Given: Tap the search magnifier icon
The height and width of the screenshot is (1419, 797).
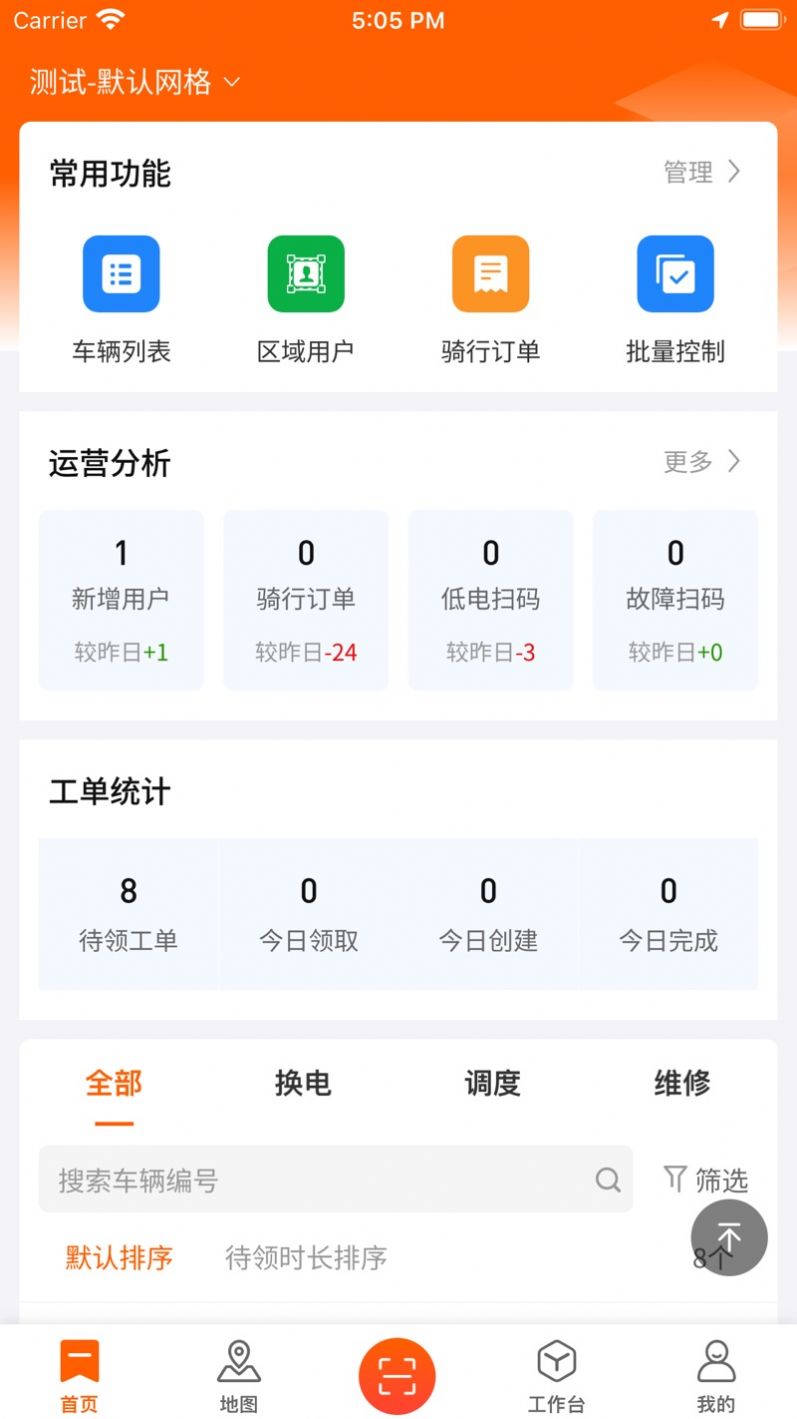Looking at the screenshot, I should pyautogui.click(x=608, y=1180).
